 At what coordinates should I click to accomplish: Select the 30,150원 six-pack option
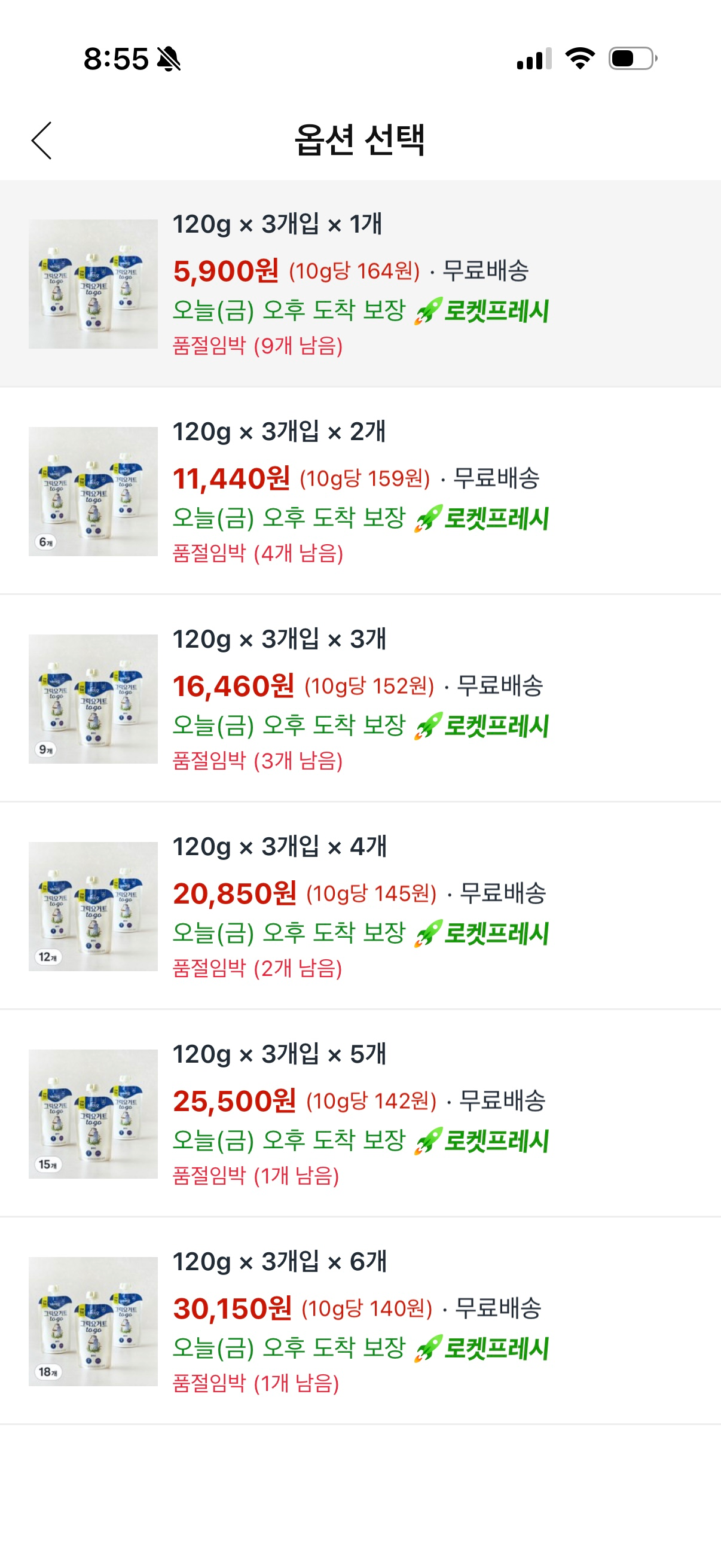coord(360,1322)
